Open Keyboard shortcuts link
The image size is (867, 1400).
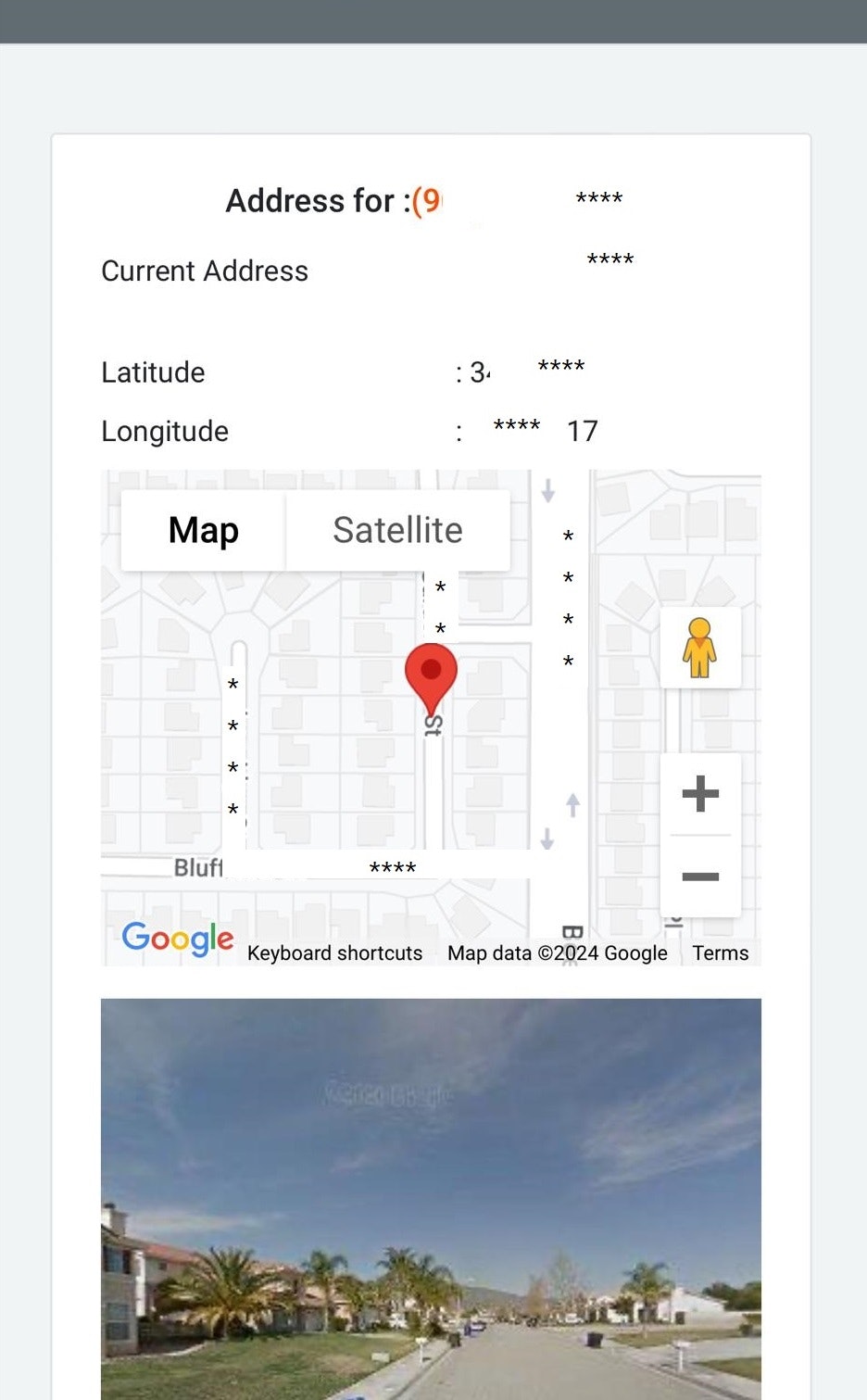pyautogui.click(x=334, y=953)
